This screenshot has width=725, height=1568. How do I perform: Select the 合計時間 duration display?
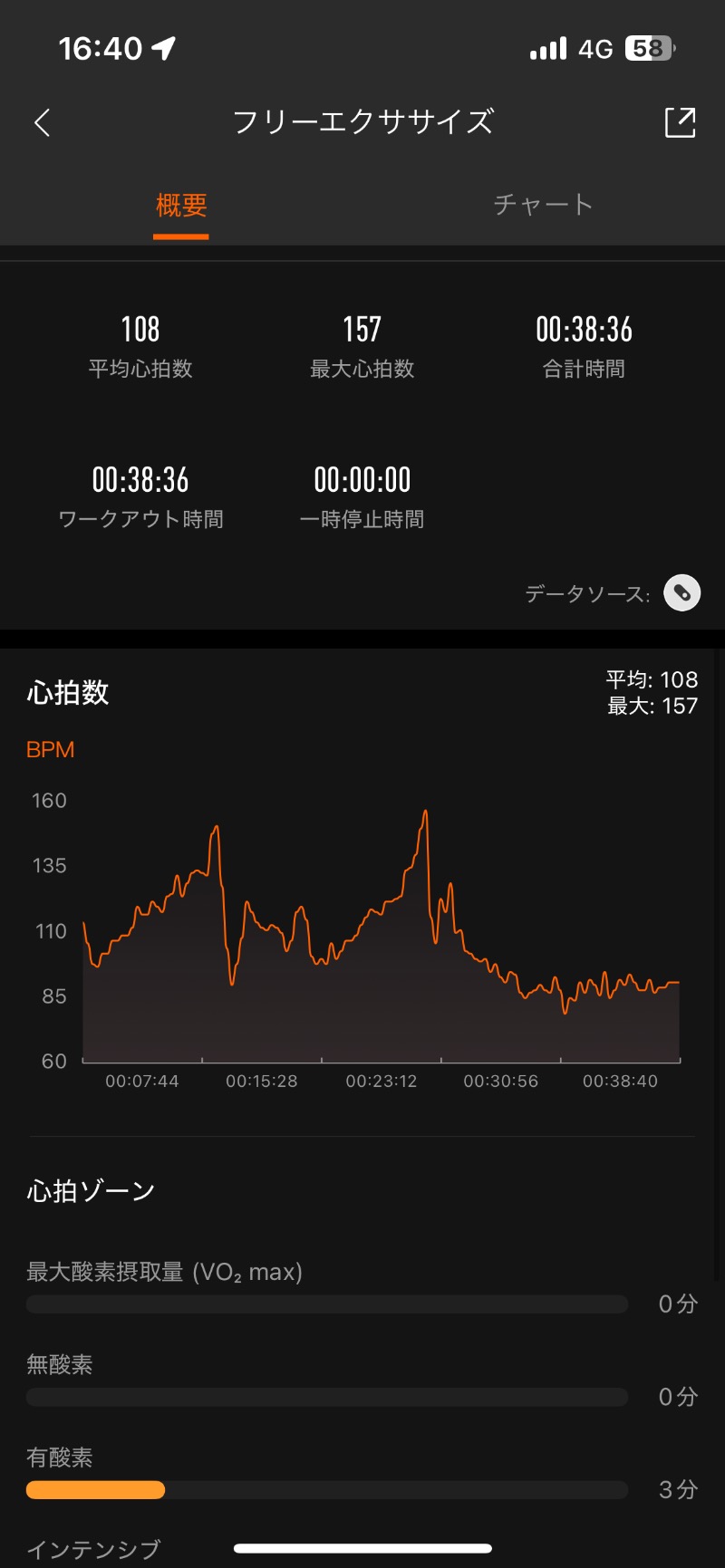pyautogui.click(x=585, y=329)
